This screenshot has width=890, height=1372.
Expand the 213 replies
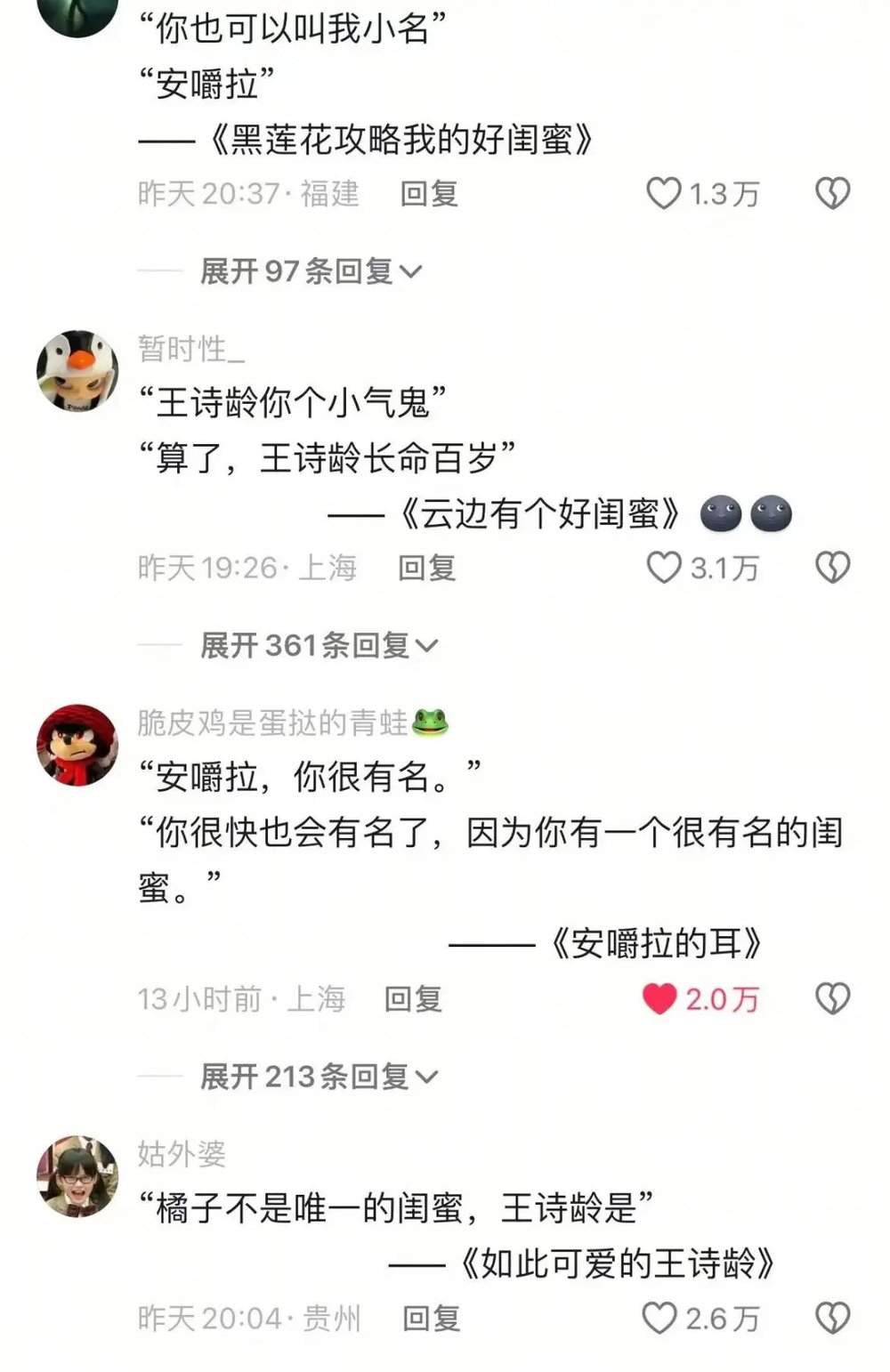319,1077
